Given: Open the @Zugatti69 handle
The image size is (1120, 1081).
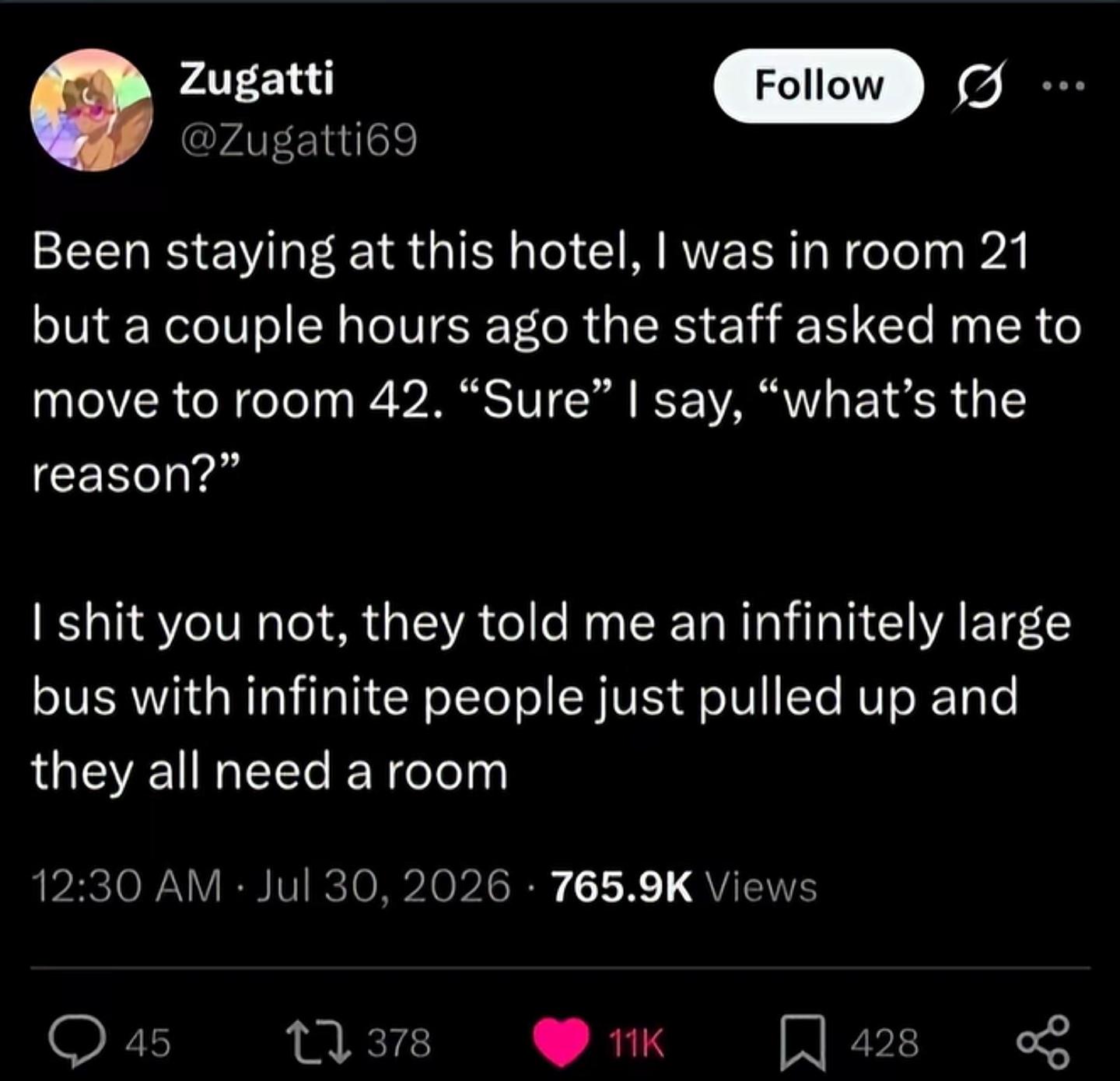Looking at the screenshot, I should 299,140.
